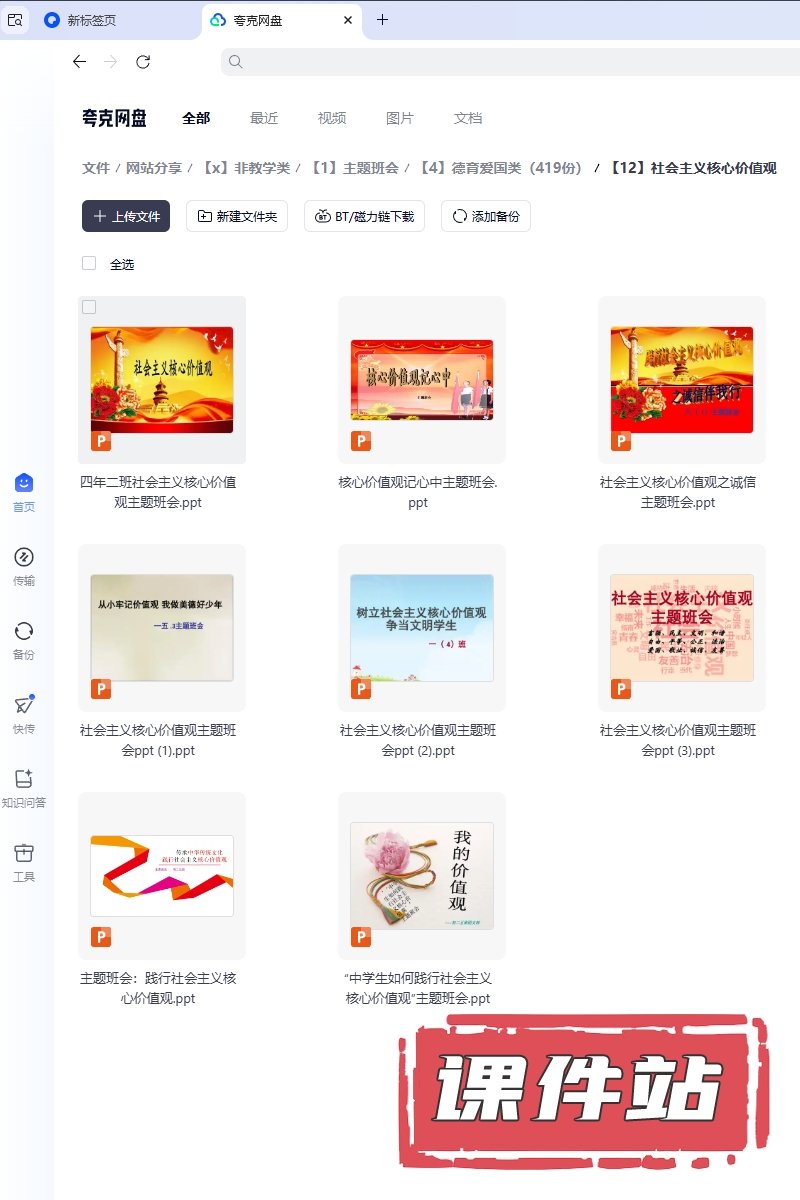Image resolution: width=800 pixels, height=1200 pixels.
Task: Reload the page
Action: click(x=143, y=62)
